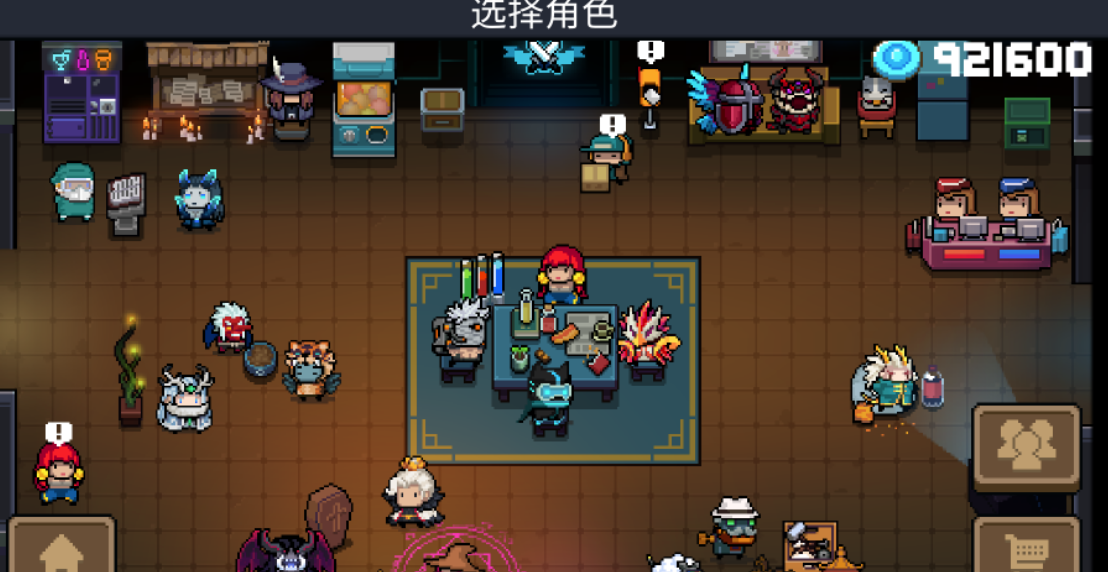Tap the reception desk with two clerks
1108x572 pixels.
point(985,232)
